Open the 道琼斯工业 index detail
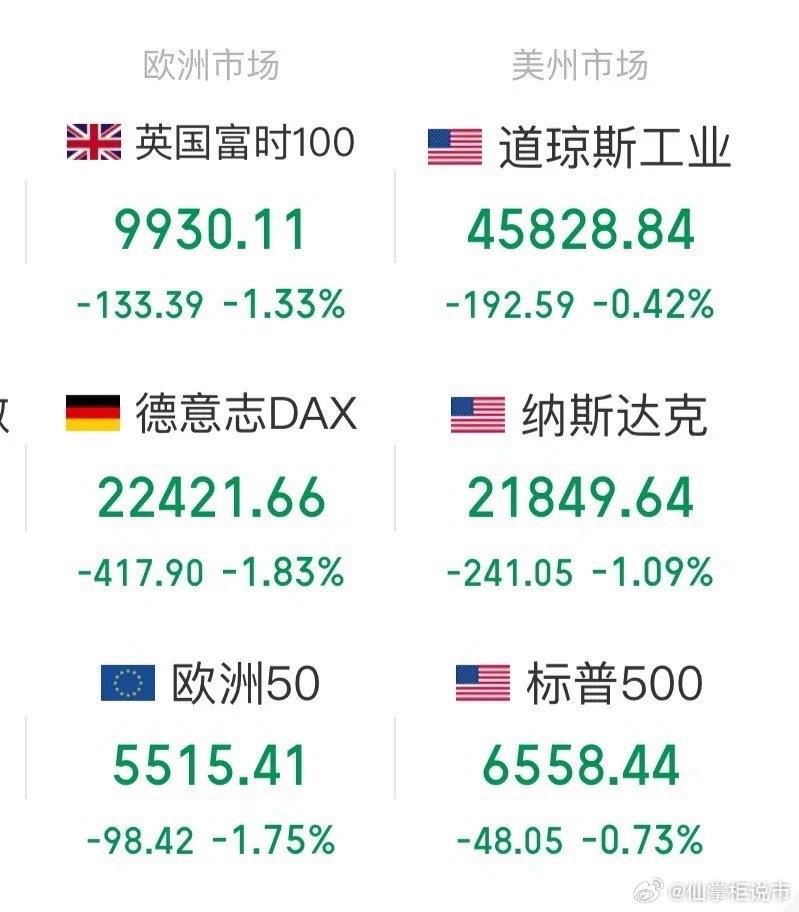 pos(616,145)
